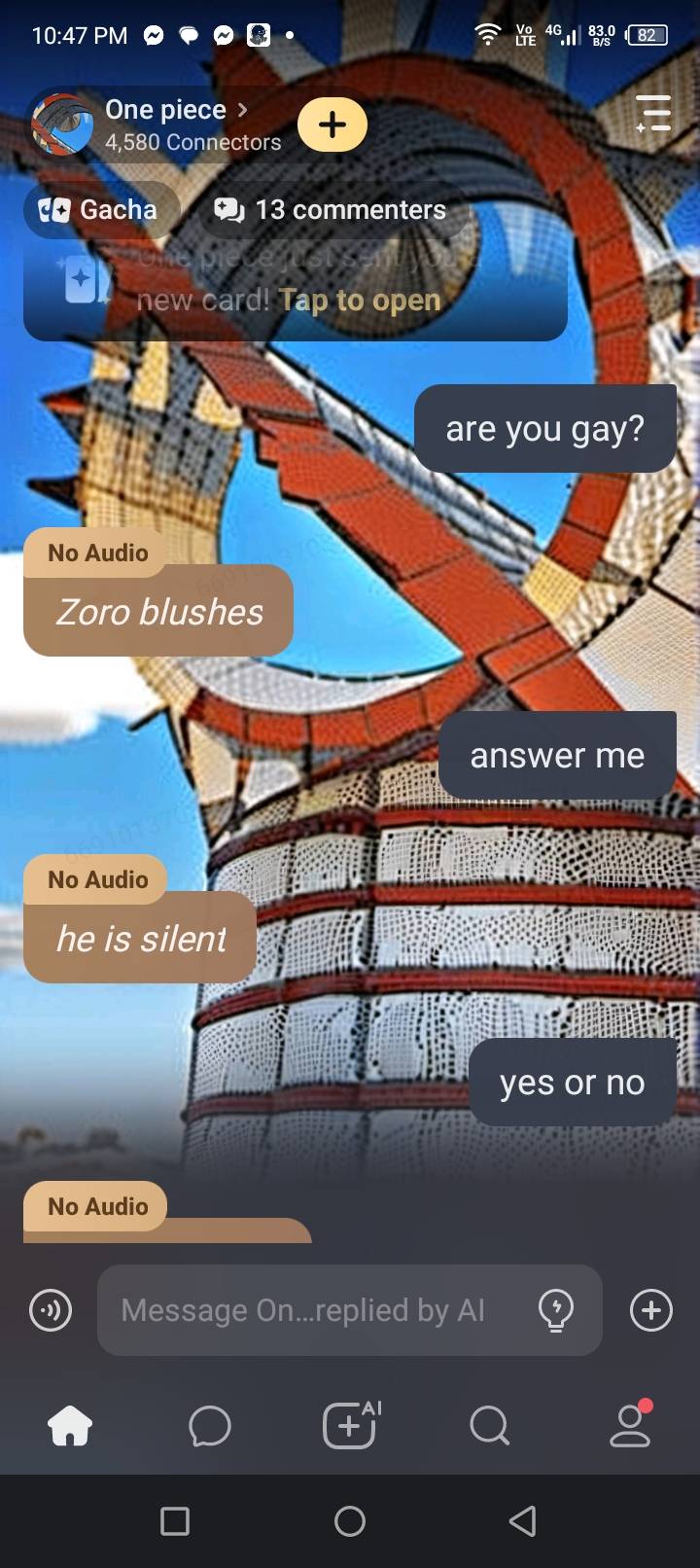Viewport: 700px width, 1568px height.
Task: Open the Gacha chip
Action: coord(100,209)
